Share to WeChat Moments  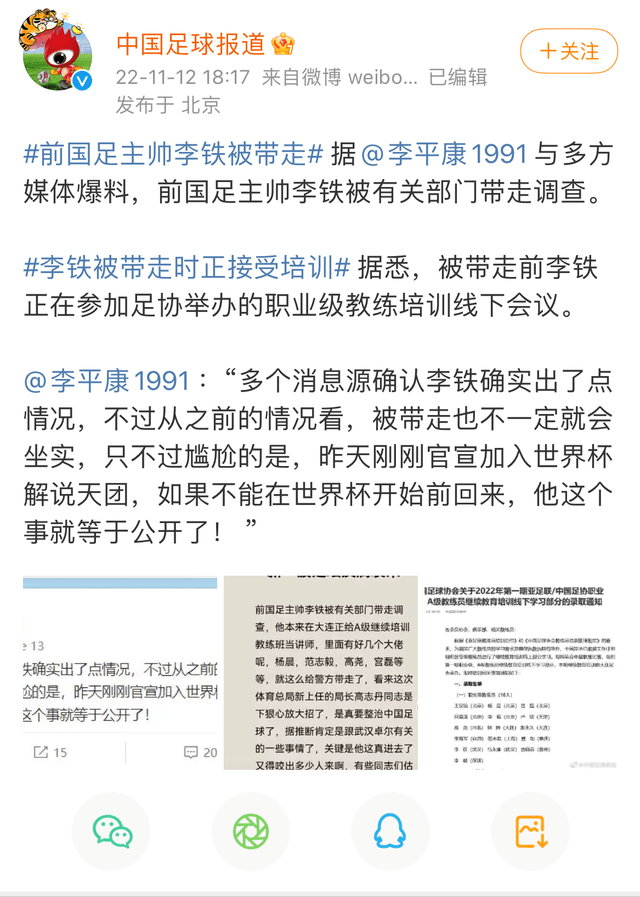(x=251, y=832)
